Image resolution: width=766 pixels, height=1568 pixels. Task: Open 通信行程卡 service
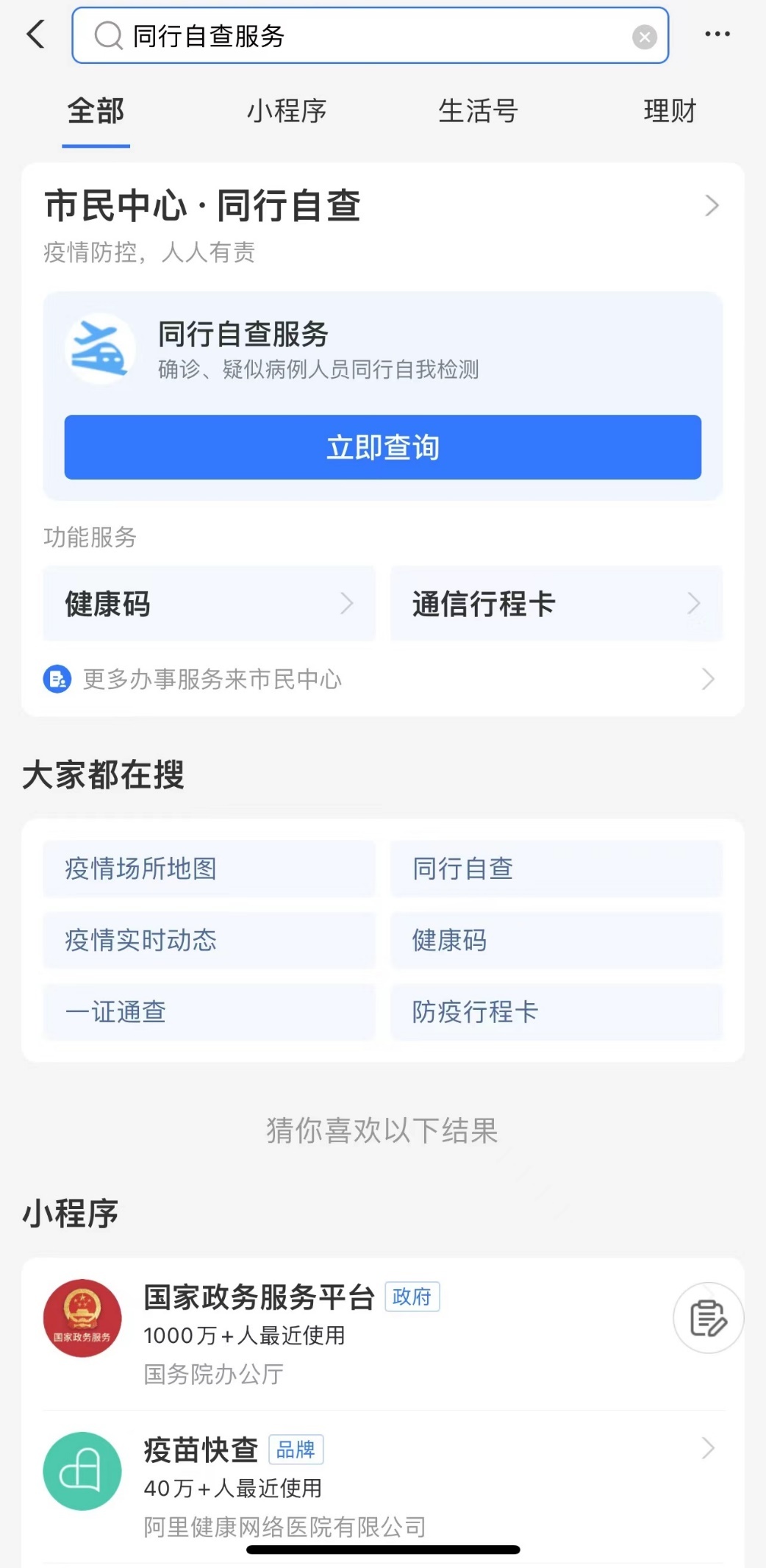tap(556, 604)
